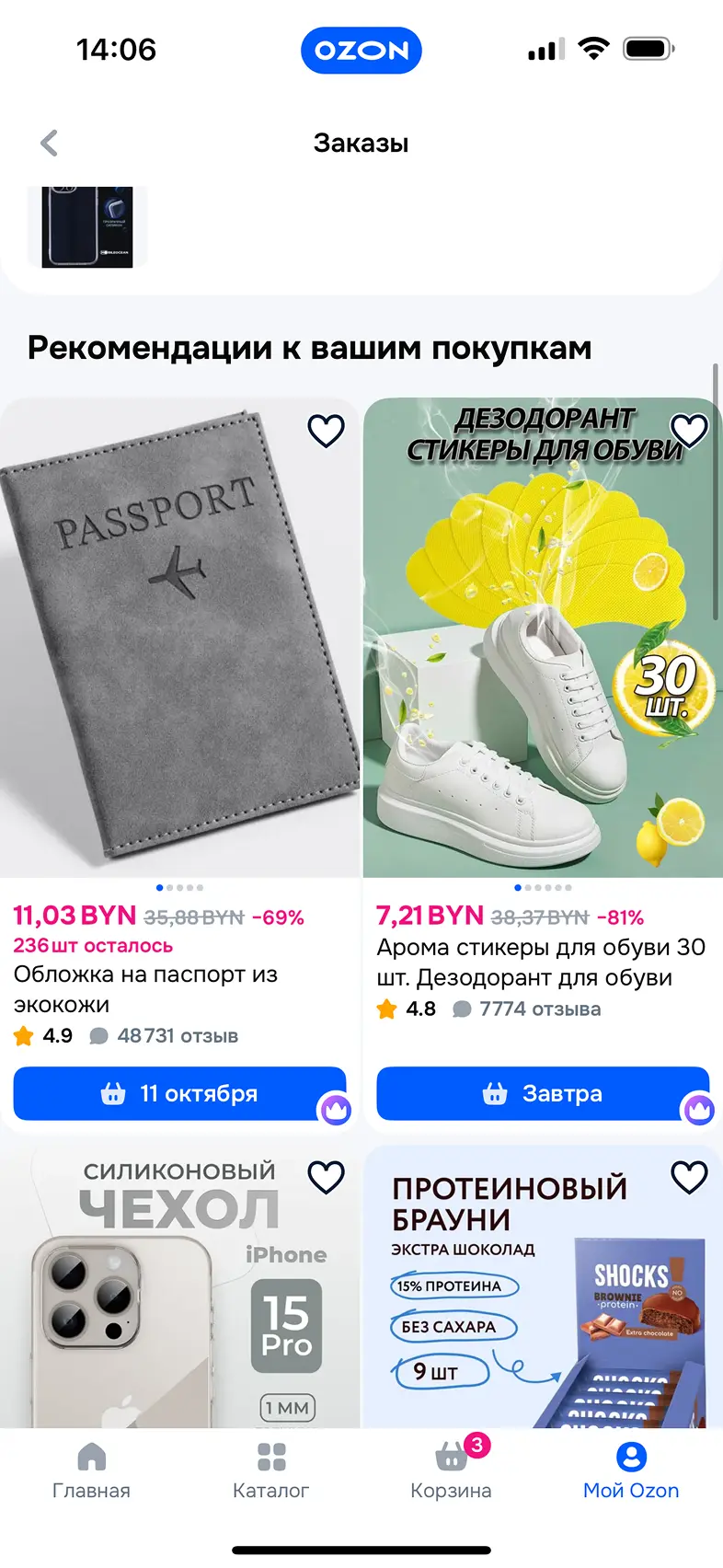The height and width of the screenshot is (1568, 723).
Task: View the Арома стикеры для обуви product
Action: tap(543, 637)
